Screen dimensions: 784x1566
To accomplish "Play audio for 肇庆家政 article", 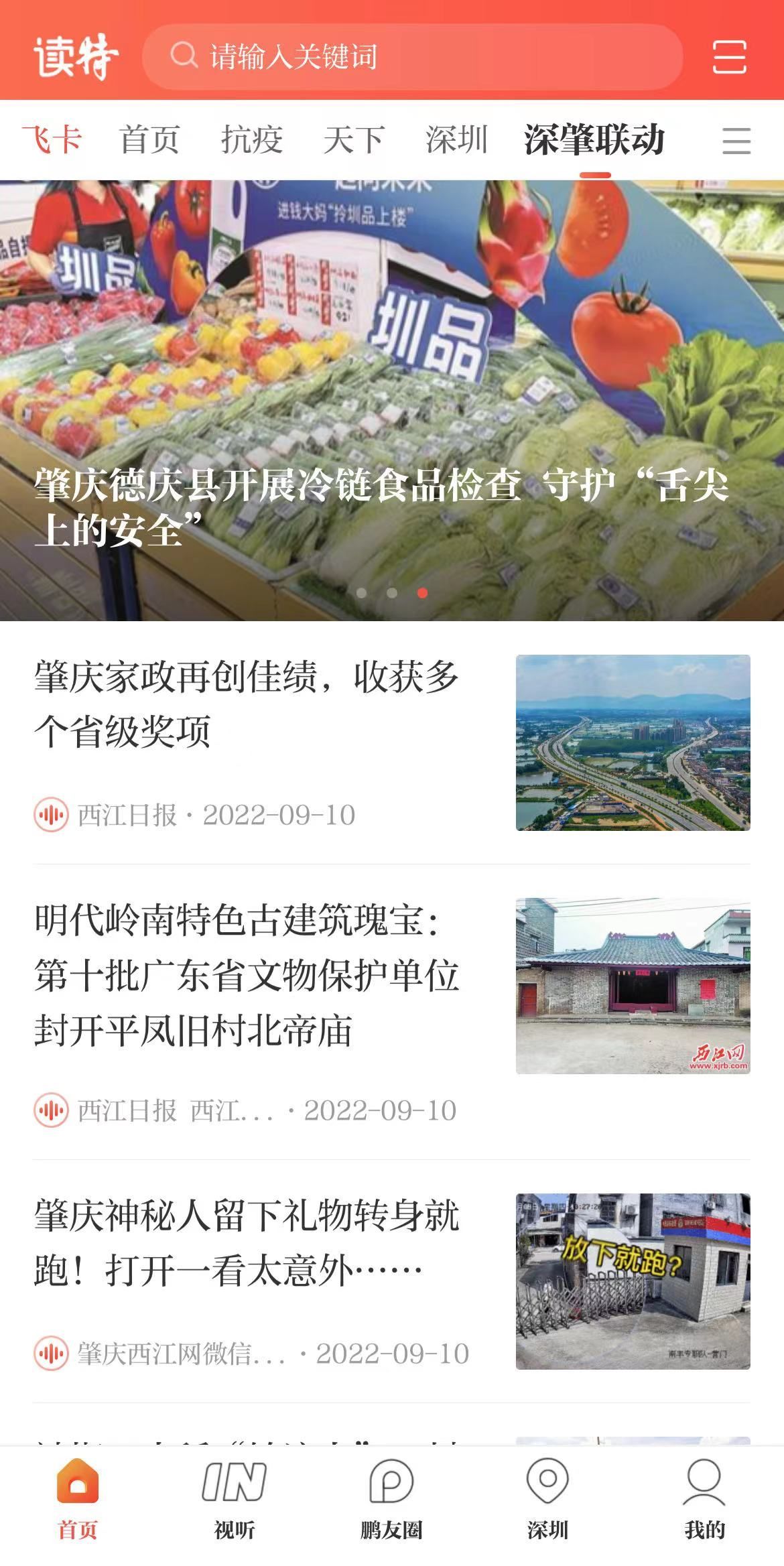I will click(x=48, y=815).
